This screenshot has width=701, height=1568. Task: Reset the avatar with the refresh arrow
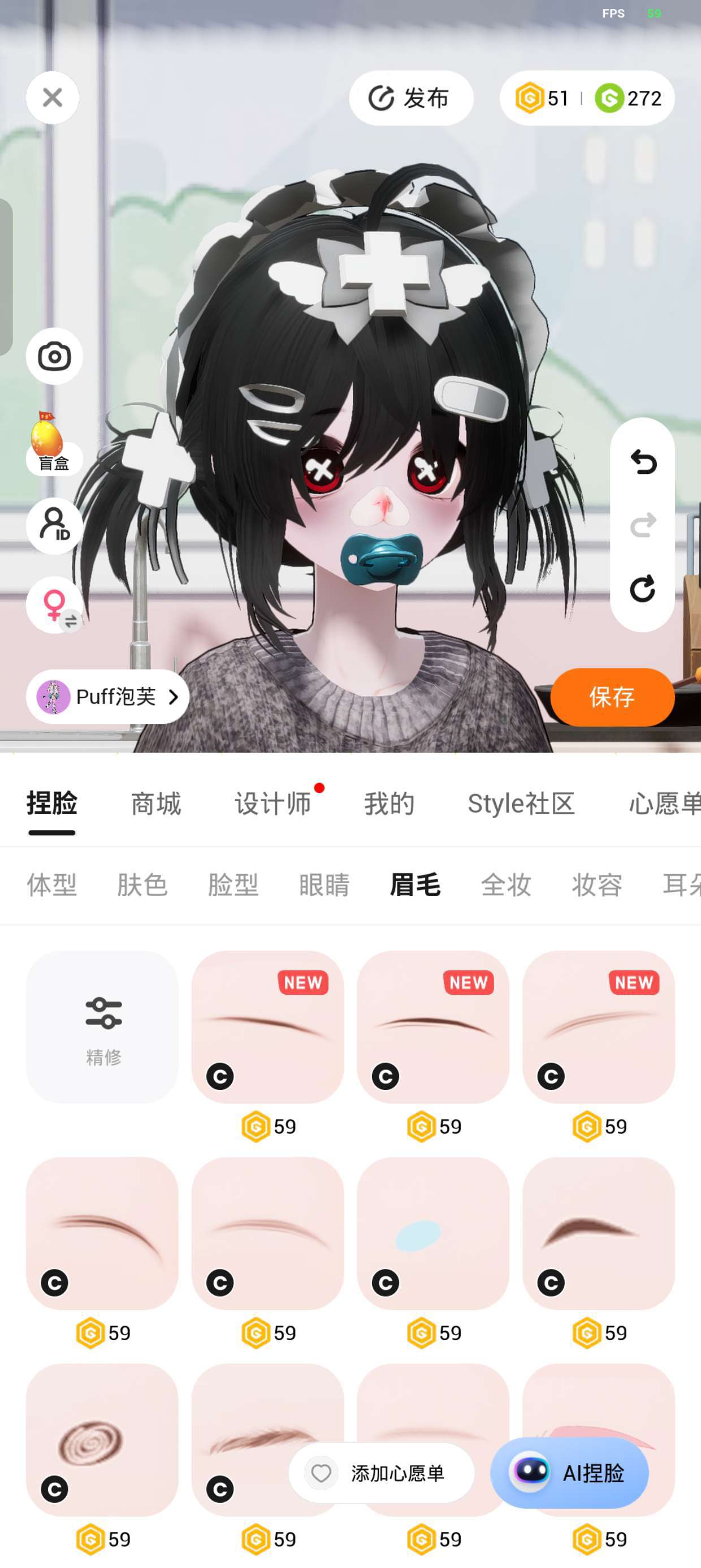pos(643,588)
